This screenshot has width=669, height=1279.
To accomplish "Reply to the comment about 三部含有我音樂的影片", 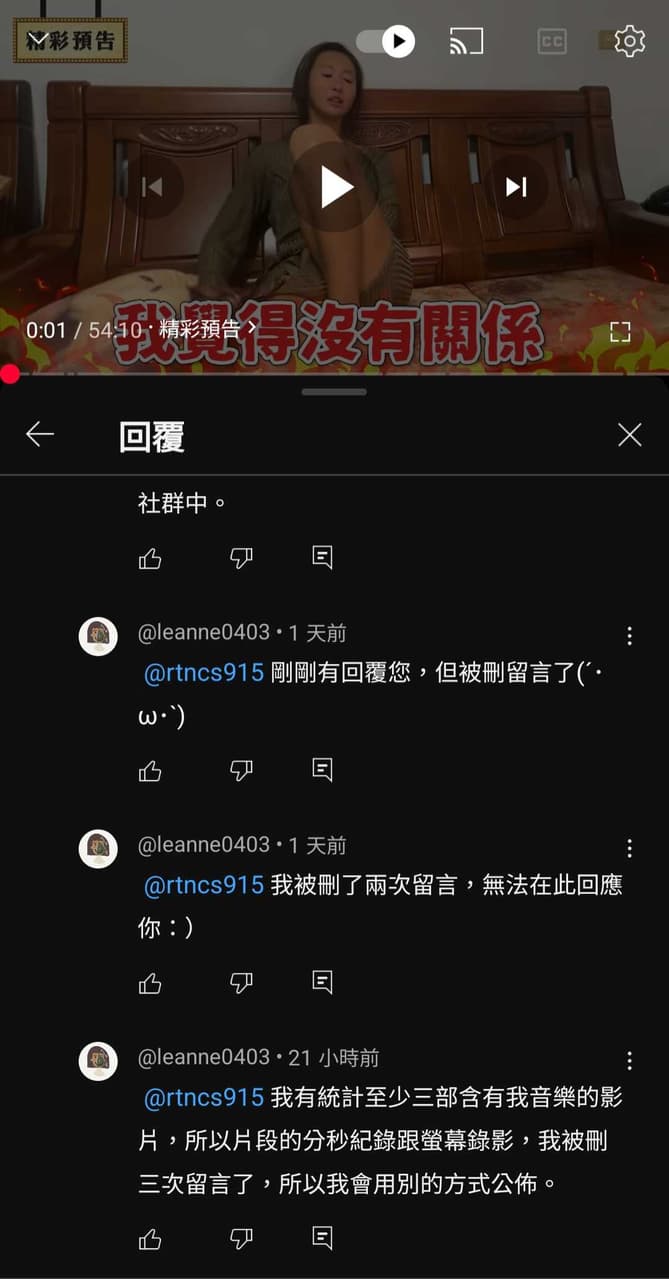I will 322,1239.
